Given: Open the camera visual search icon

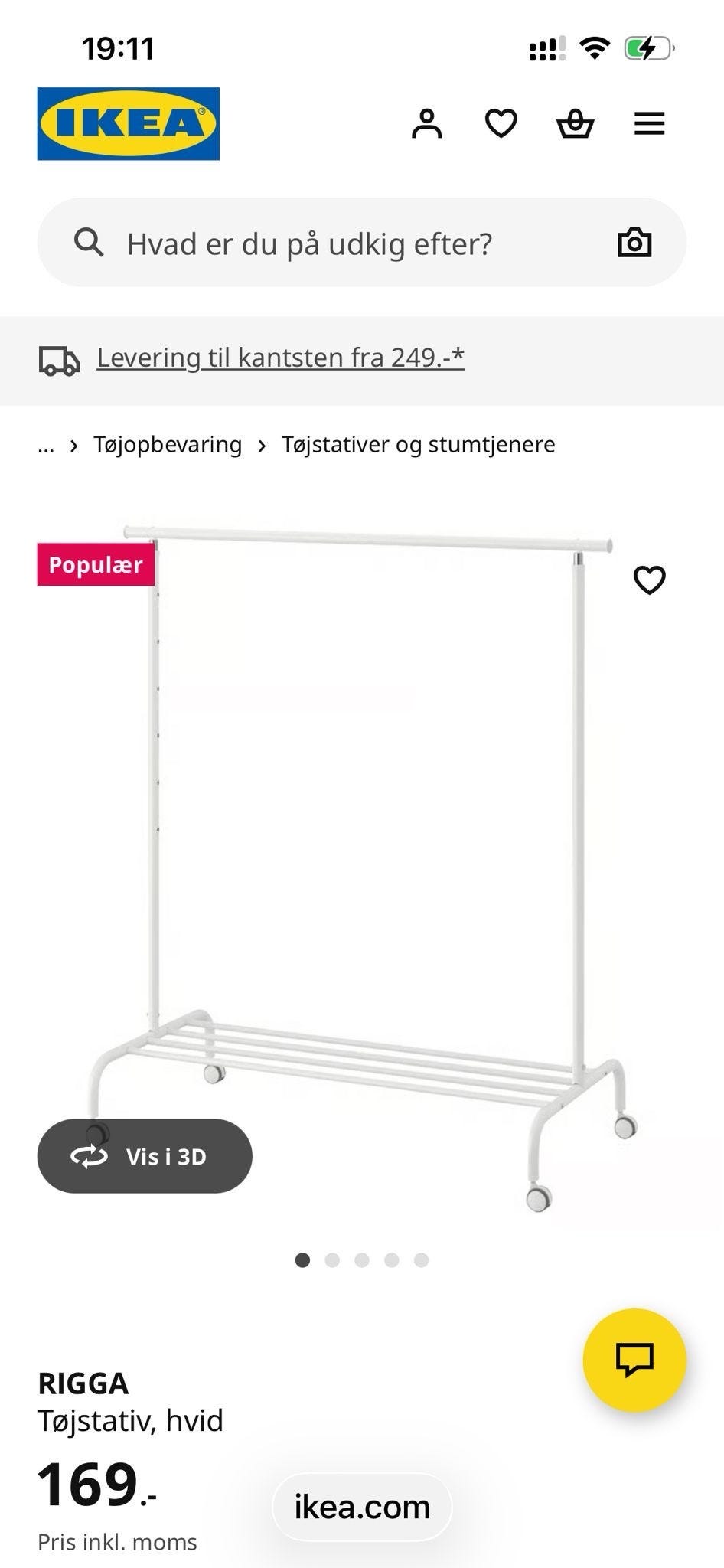Looking at the screenshot, I should coord(636,242).
